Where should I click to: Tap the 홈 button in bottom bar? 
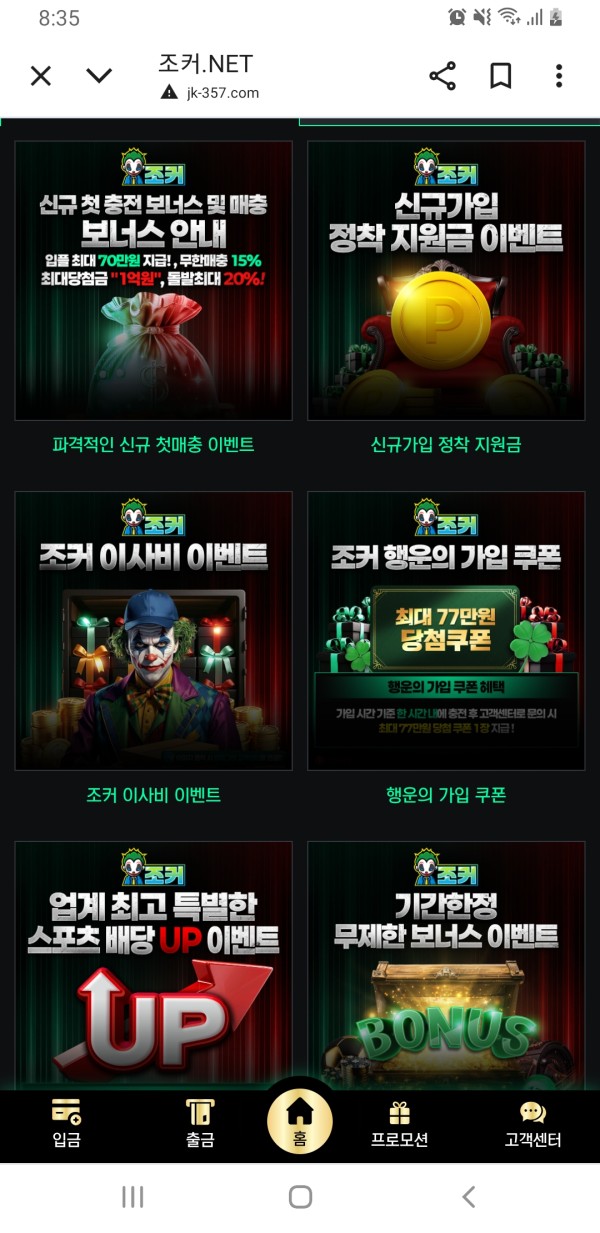coord(300,1120)
